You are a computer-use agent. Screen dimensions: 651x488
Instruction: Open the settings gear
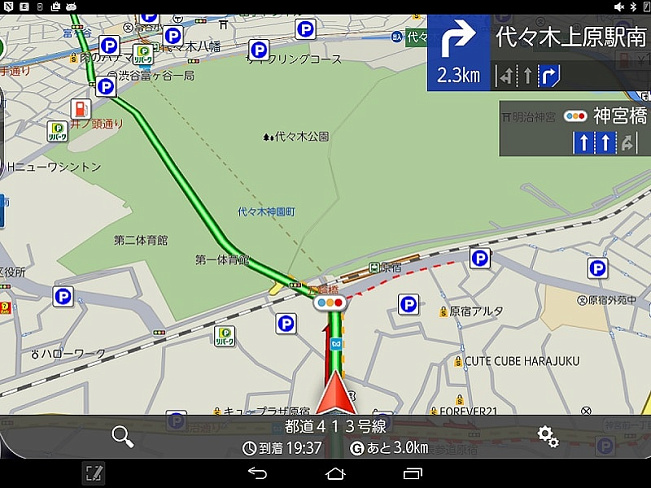(x=548, y=436)
